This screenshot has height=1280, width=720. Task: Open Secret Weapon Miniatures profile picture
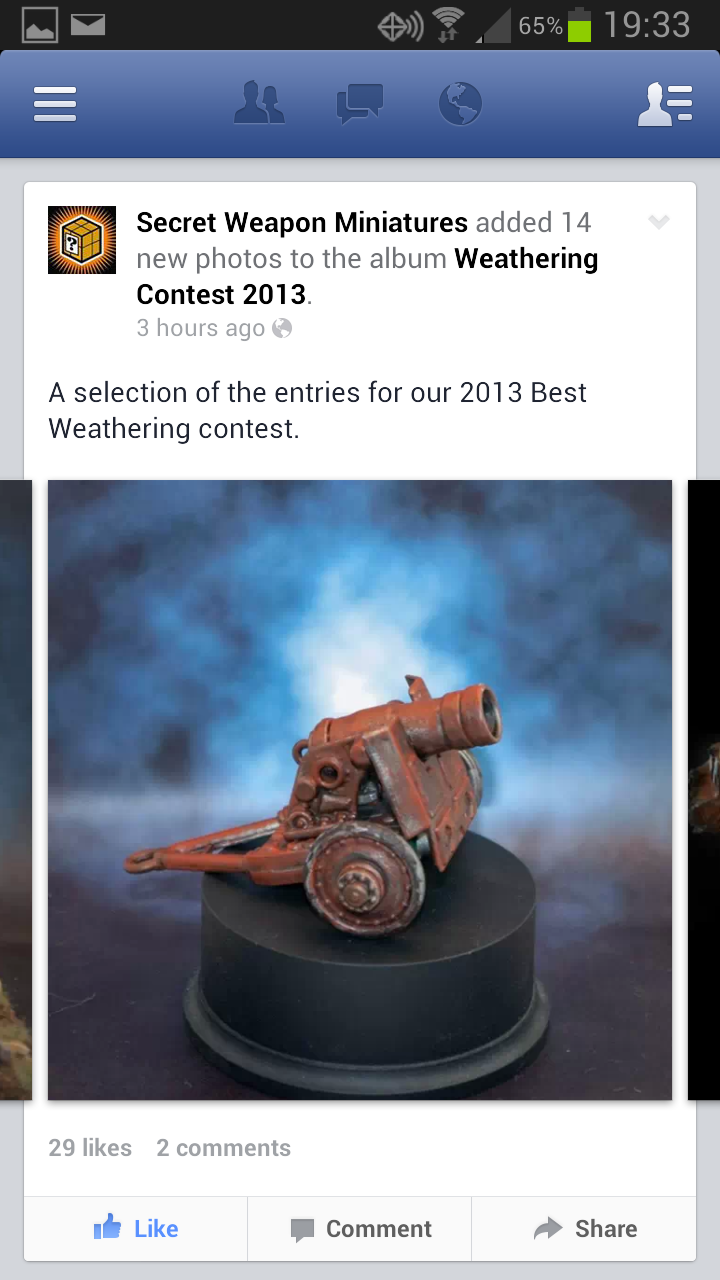tap(82, 240)
